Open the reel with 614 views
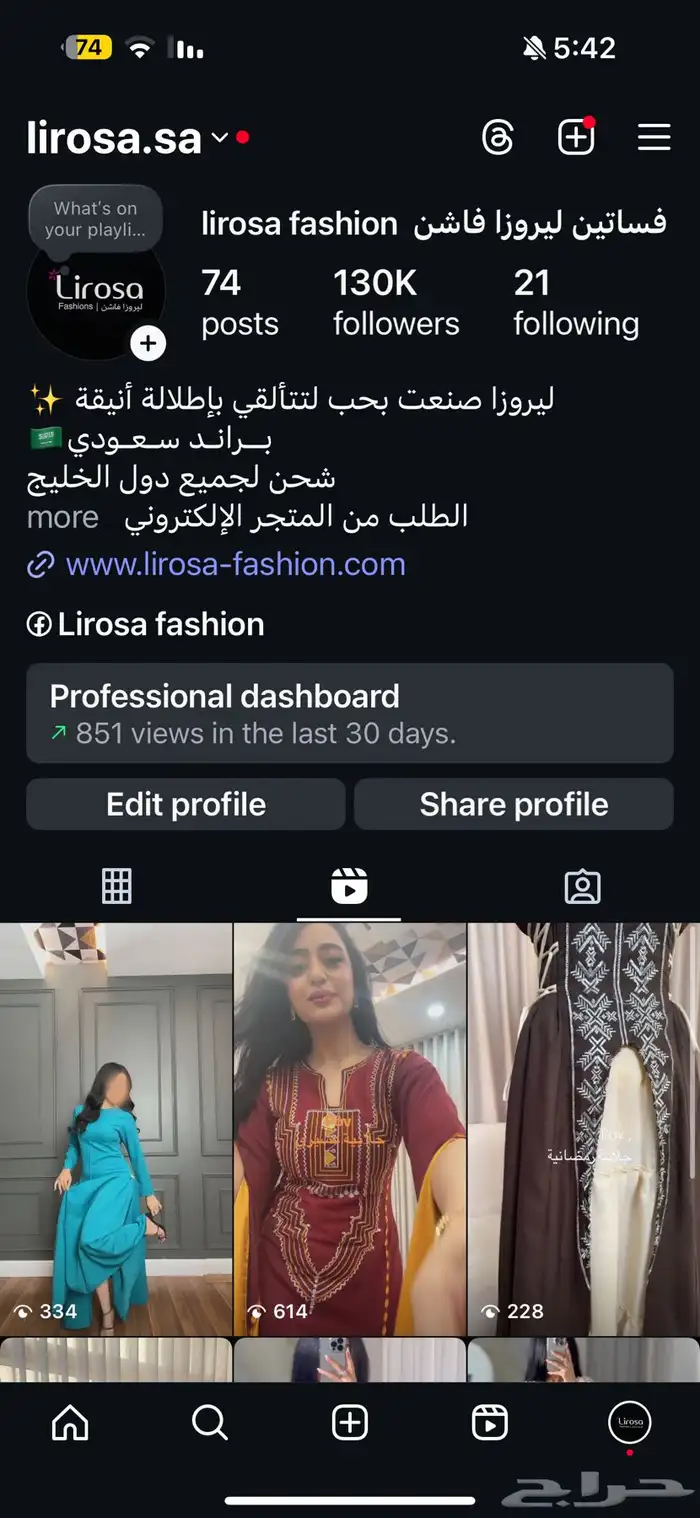Screen dimensions: 700x1518 click(x=350, y=1128)
